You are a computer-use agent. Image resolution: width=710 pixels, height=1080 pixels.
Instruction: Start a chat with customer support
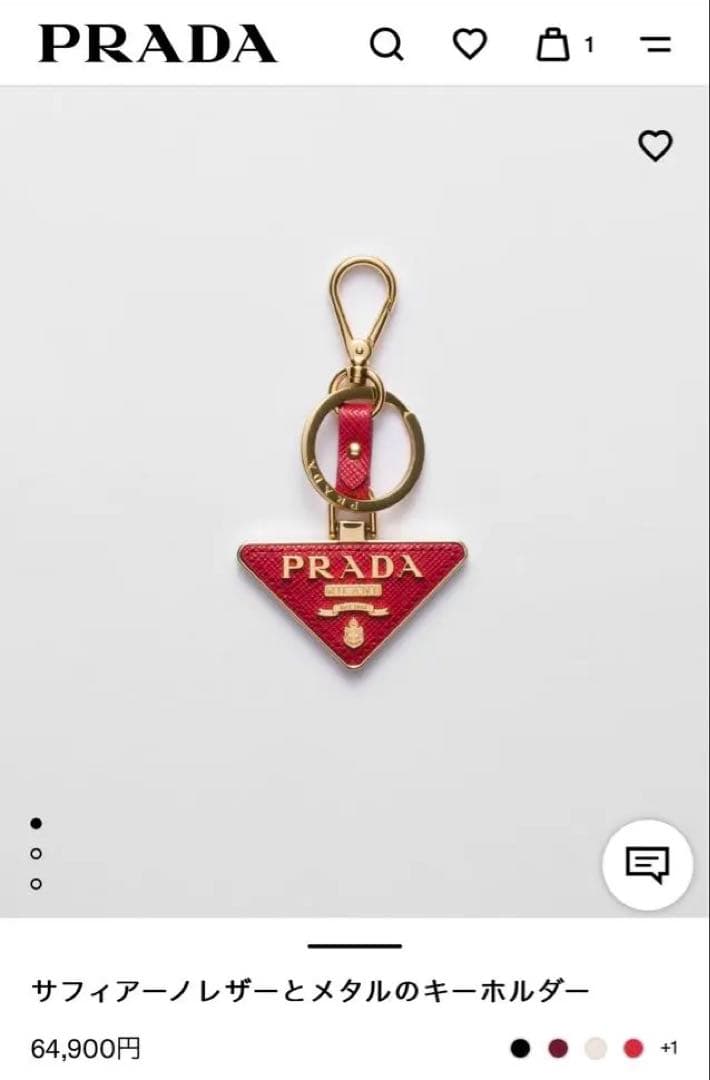647,864
